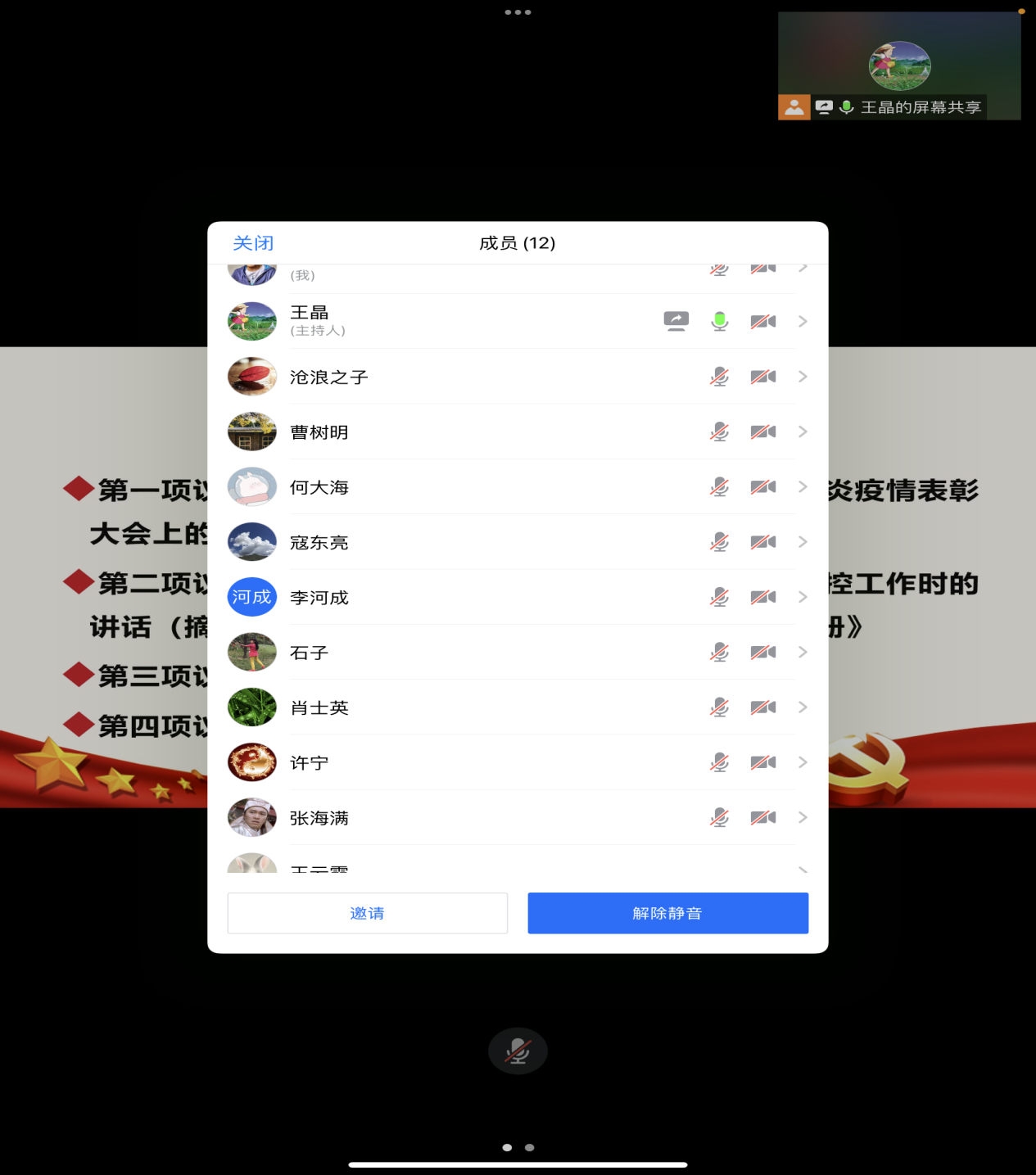Open member row for 沧浪之子

pyautogui.click(x=516, y=377)
